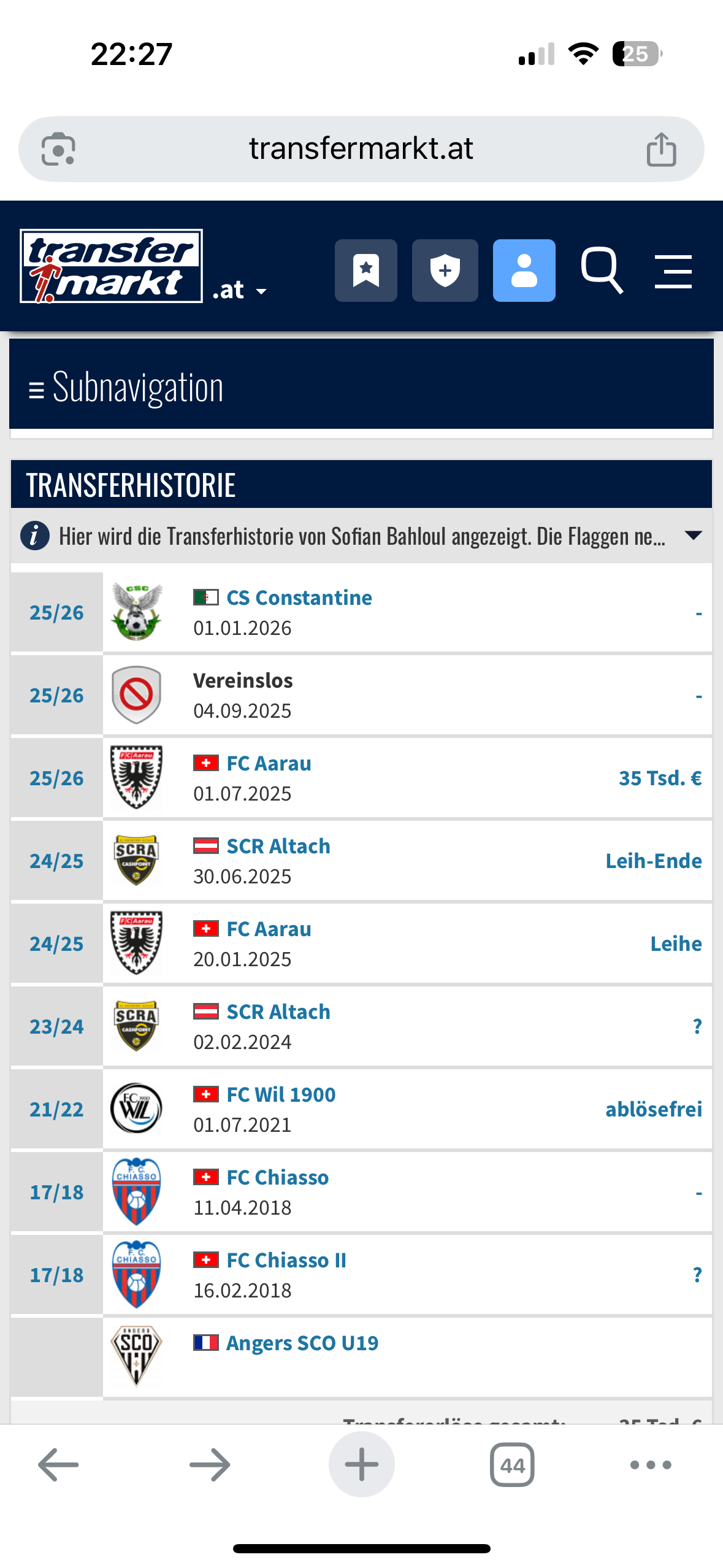Tap the Leih-Ende transfer link
This screenshot has width=723, height=1568.
pyautogui.click(x=653, y=861)
